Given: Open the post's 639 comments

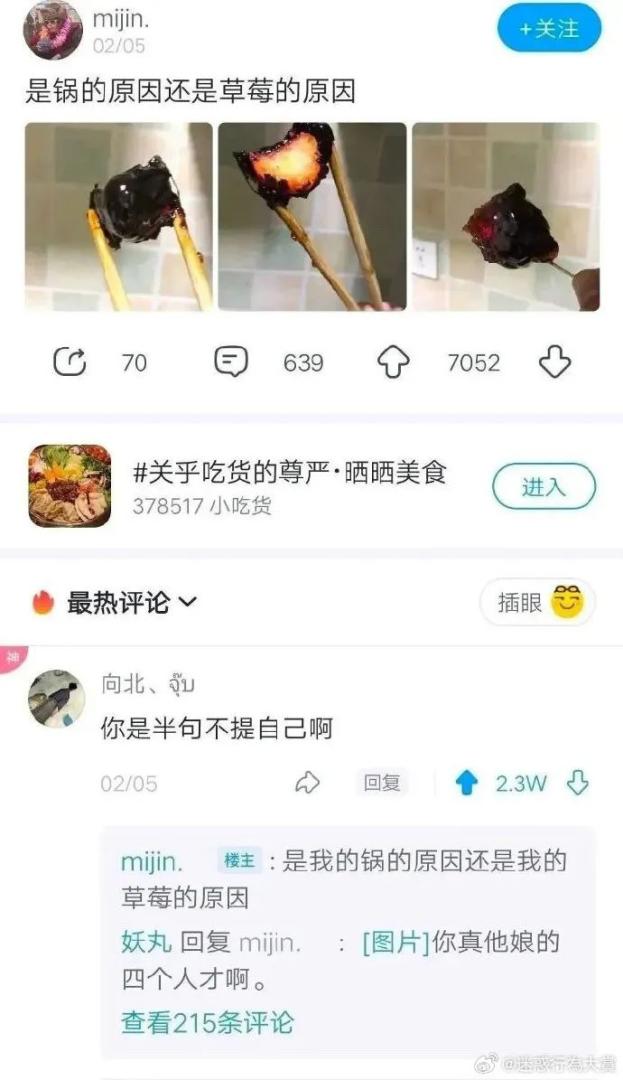Looking at the screenshot, I should tap(231, 362).
